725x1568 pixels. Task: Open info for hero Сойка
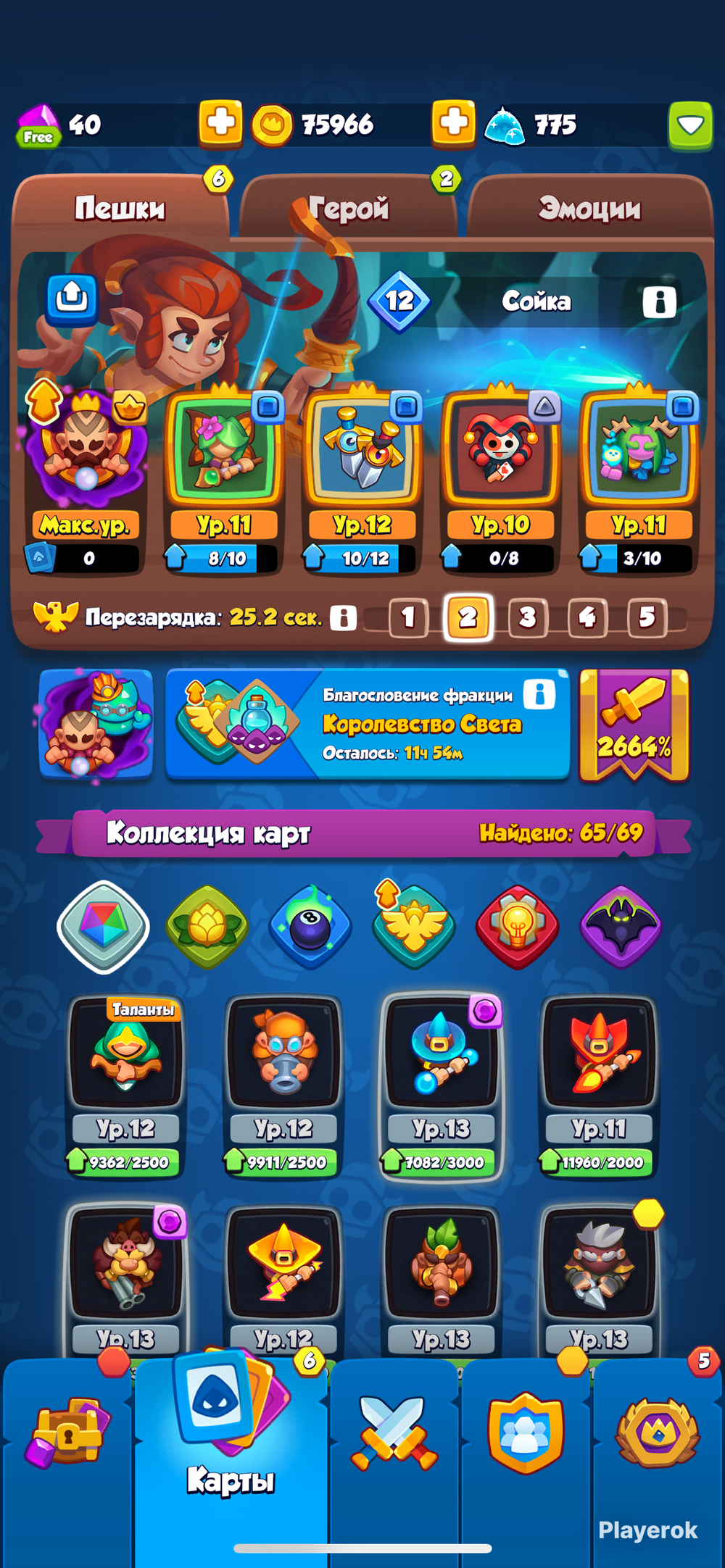(x=659, y=301)
